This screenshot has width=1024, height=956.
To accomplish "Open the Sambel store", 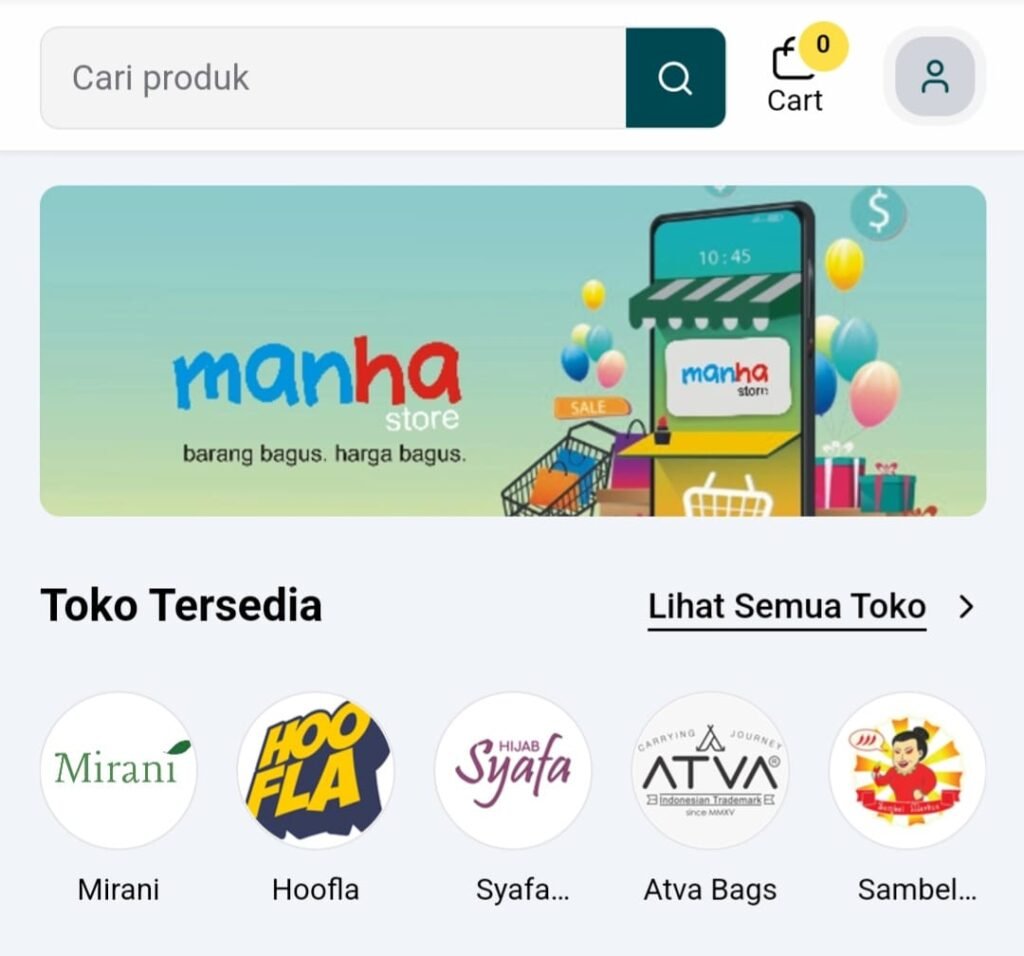I will pos(907,771).
